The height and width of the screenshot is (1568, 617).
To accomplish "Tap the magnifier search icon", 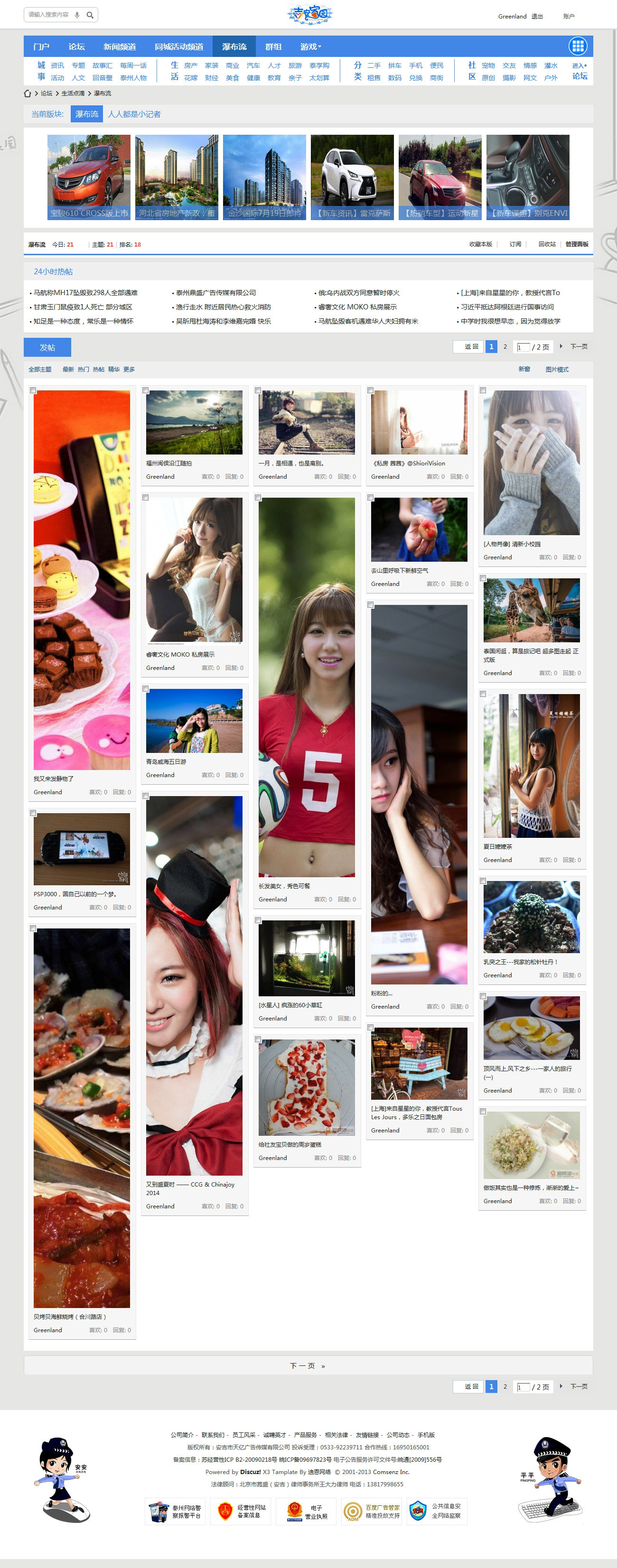I will [x=90, y=15].
